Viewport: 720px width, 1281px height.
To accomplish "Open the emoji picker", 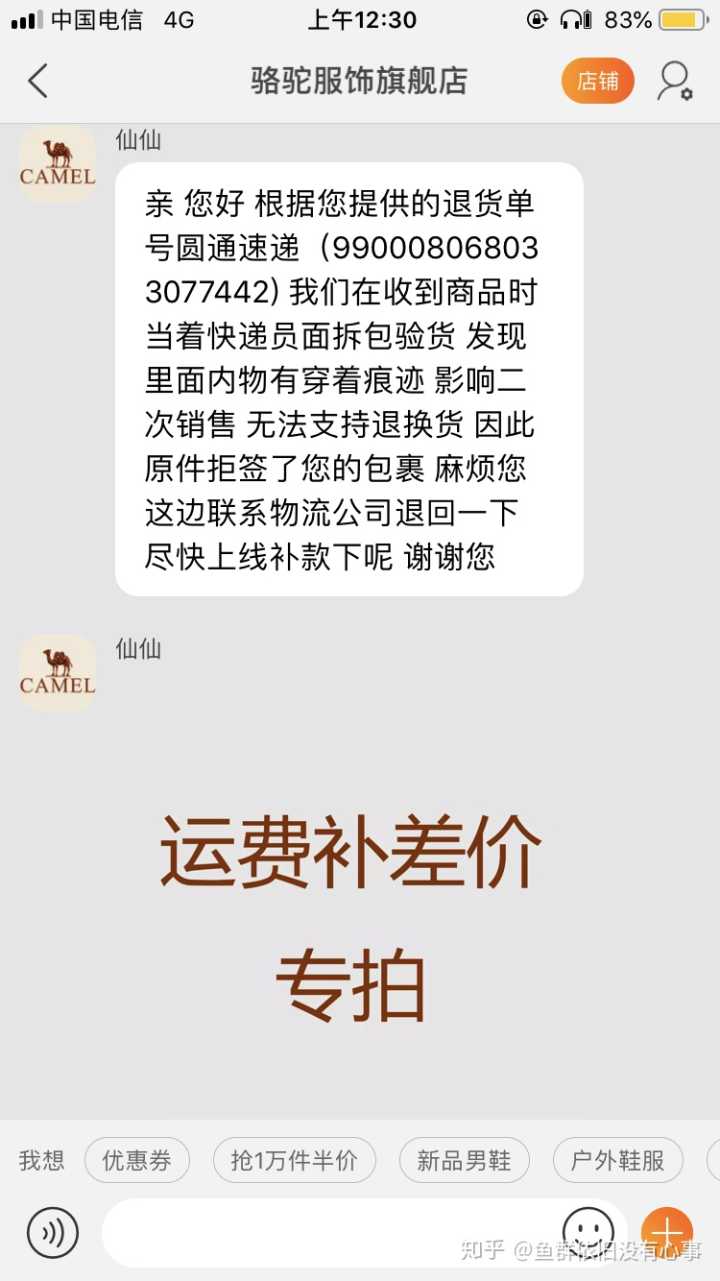I will [x=588, y=1230].
